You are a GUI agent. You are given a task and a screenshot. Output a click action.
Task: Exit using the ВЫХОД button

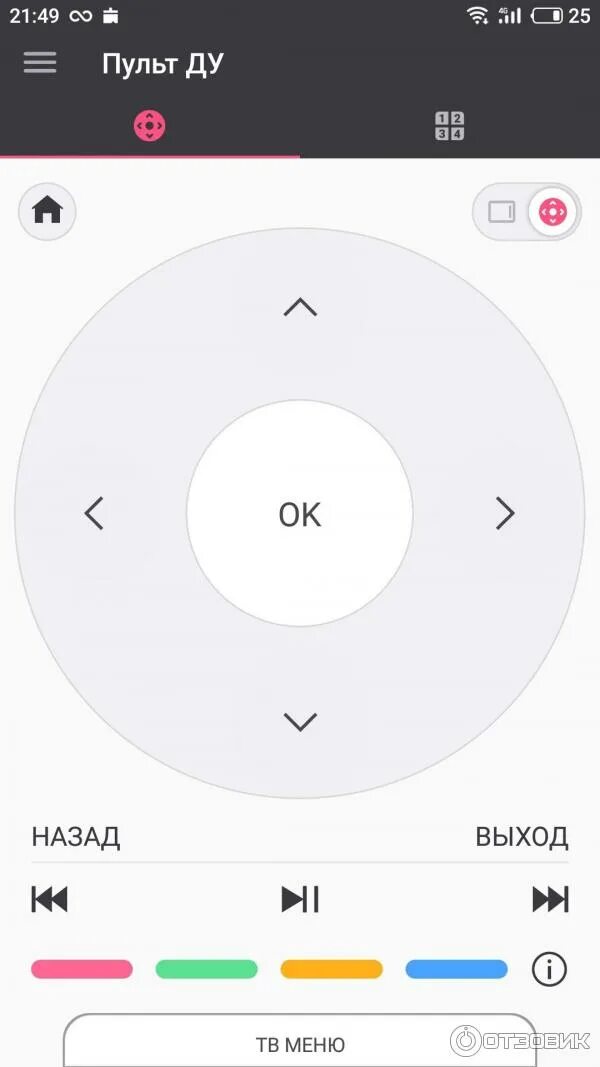click(521, 837)
